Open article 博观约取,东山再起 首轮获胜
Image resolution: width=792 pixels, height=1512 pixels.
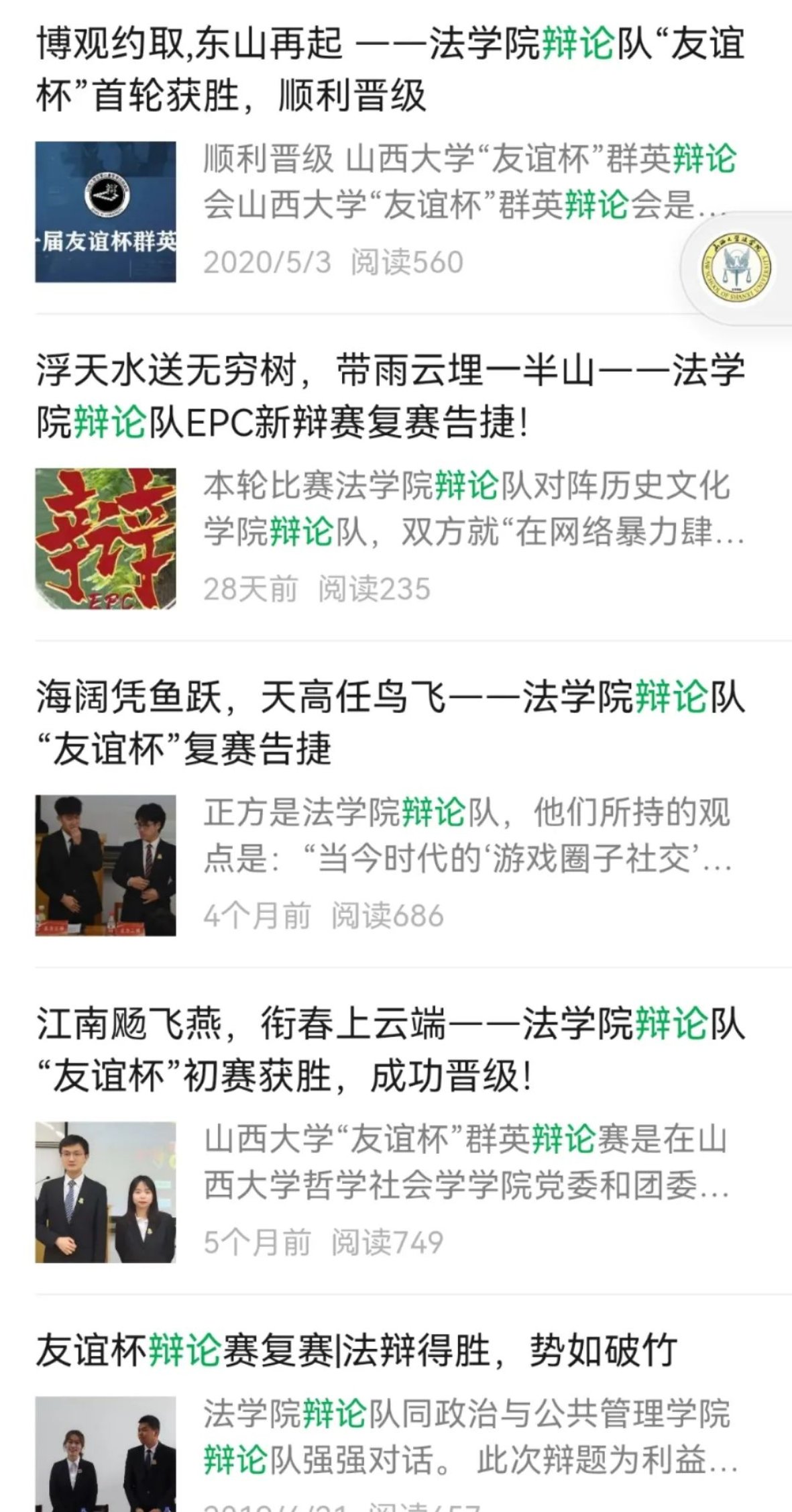pyautogui.click(x=389, y=69)
